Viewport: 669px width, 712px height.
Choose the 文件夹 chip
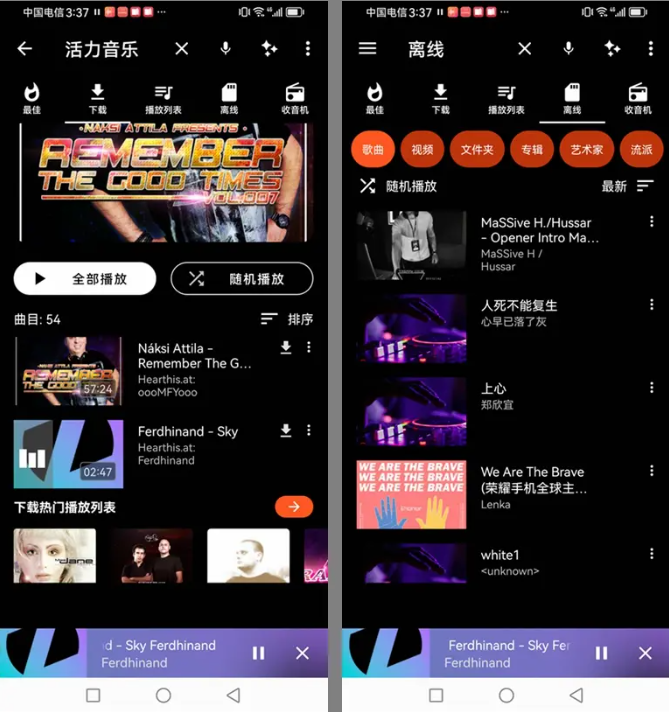[x=477, y=149]
